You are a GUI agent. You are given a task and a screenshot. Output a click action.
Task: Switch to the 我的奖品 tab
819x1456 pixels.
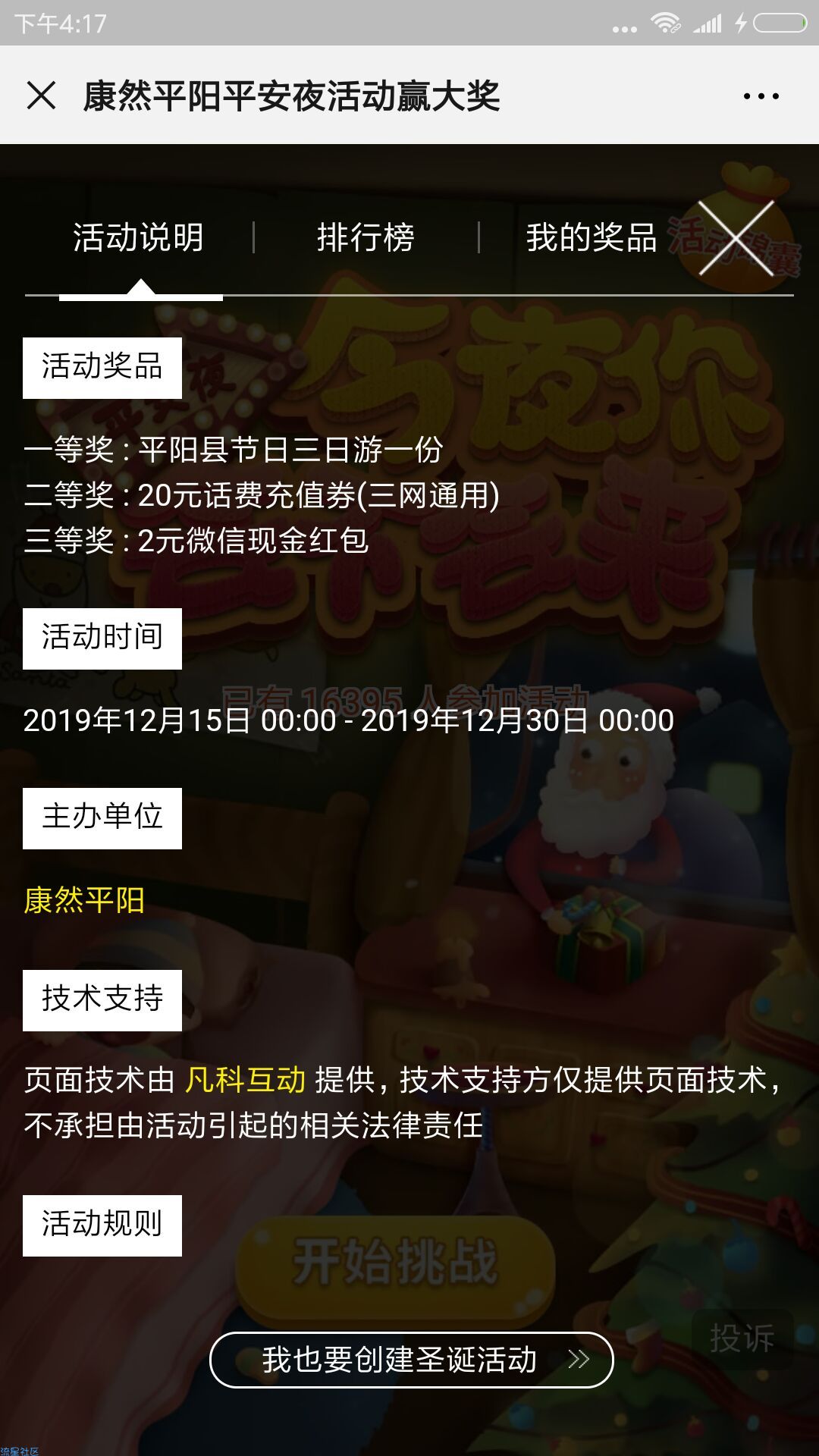[591, 237]
